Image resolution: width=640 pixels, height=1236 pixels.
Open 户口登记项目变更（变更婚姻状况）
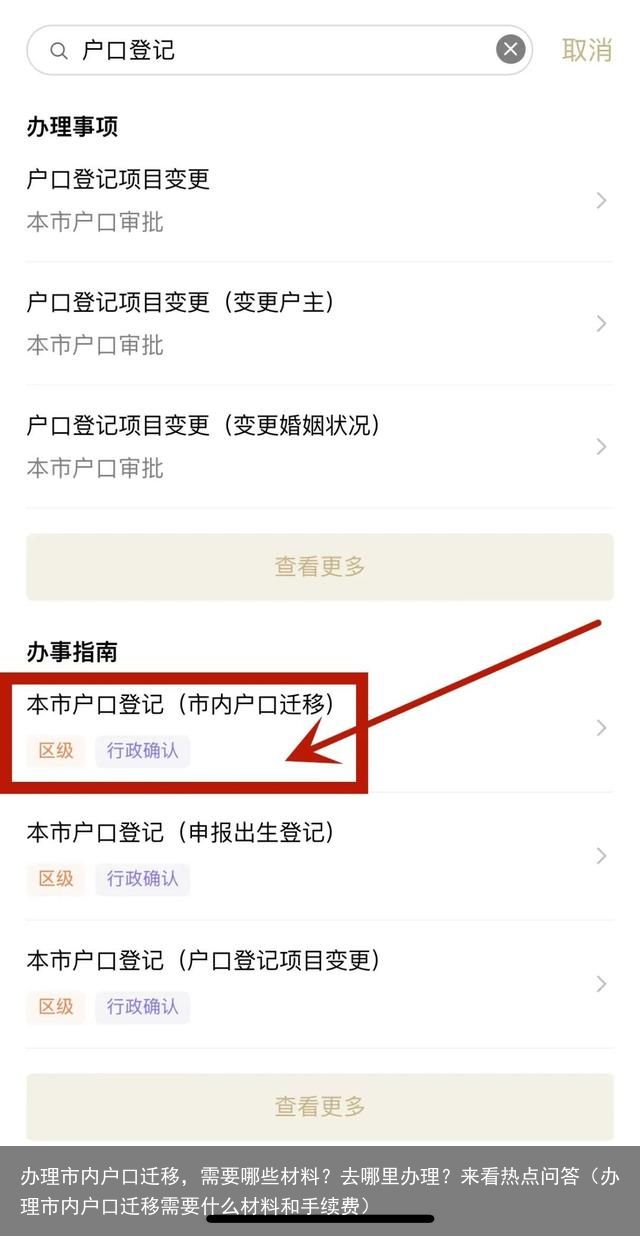(318, 446)
